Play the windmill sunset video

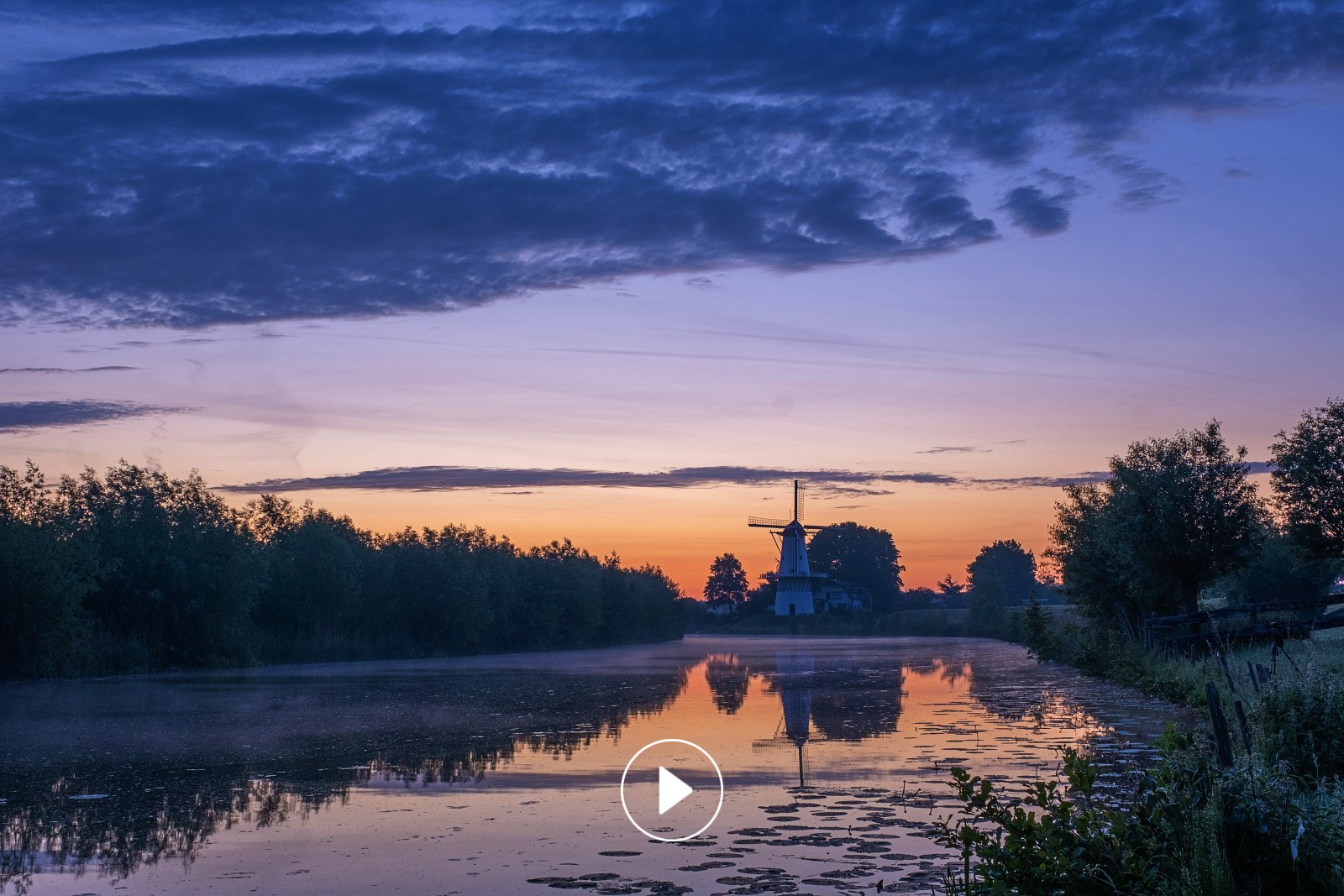click(x=671, y=789)
